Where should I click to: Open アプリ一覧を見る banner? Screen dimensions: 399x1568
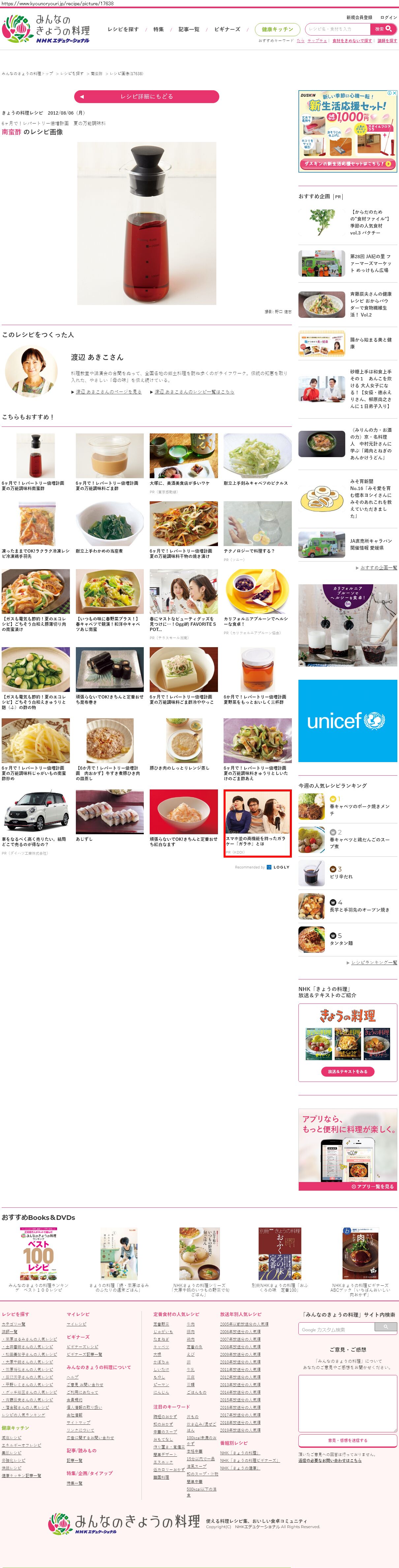372,1186
